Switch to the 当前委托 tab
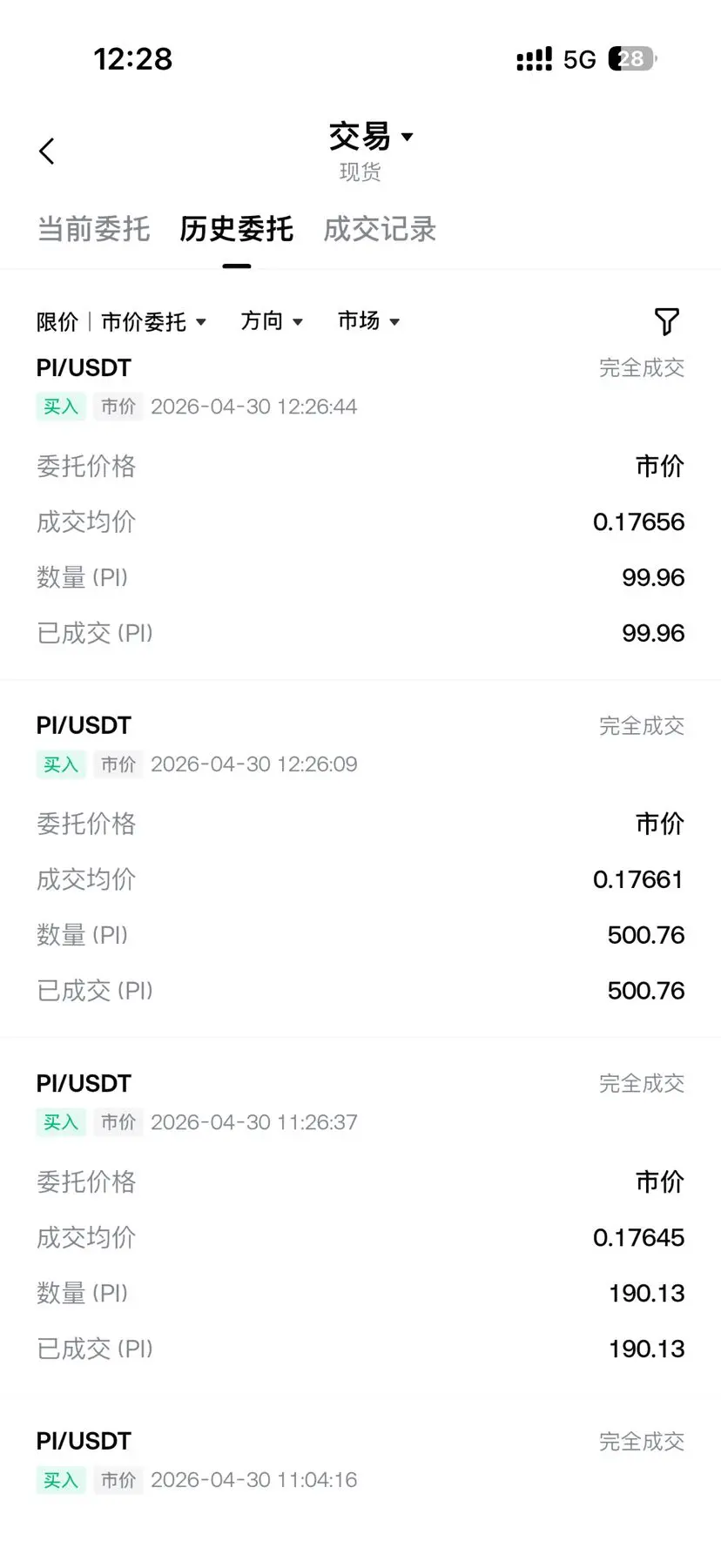This screenshot has width=721, height=1568. [93, 229]
